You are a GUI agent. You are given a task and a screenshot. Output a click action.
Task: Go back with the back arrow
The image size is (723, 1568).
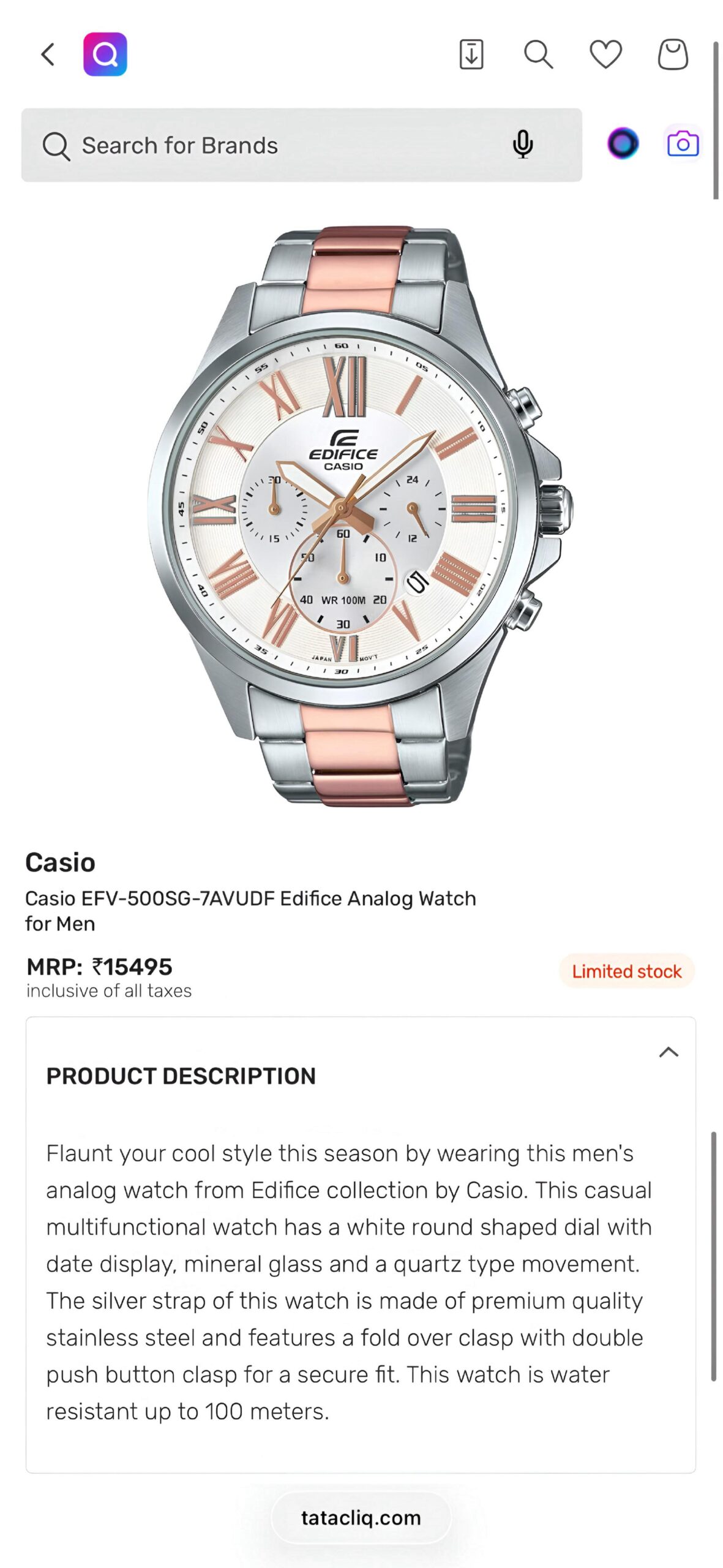pyautogui.click(x=48, y=55)
